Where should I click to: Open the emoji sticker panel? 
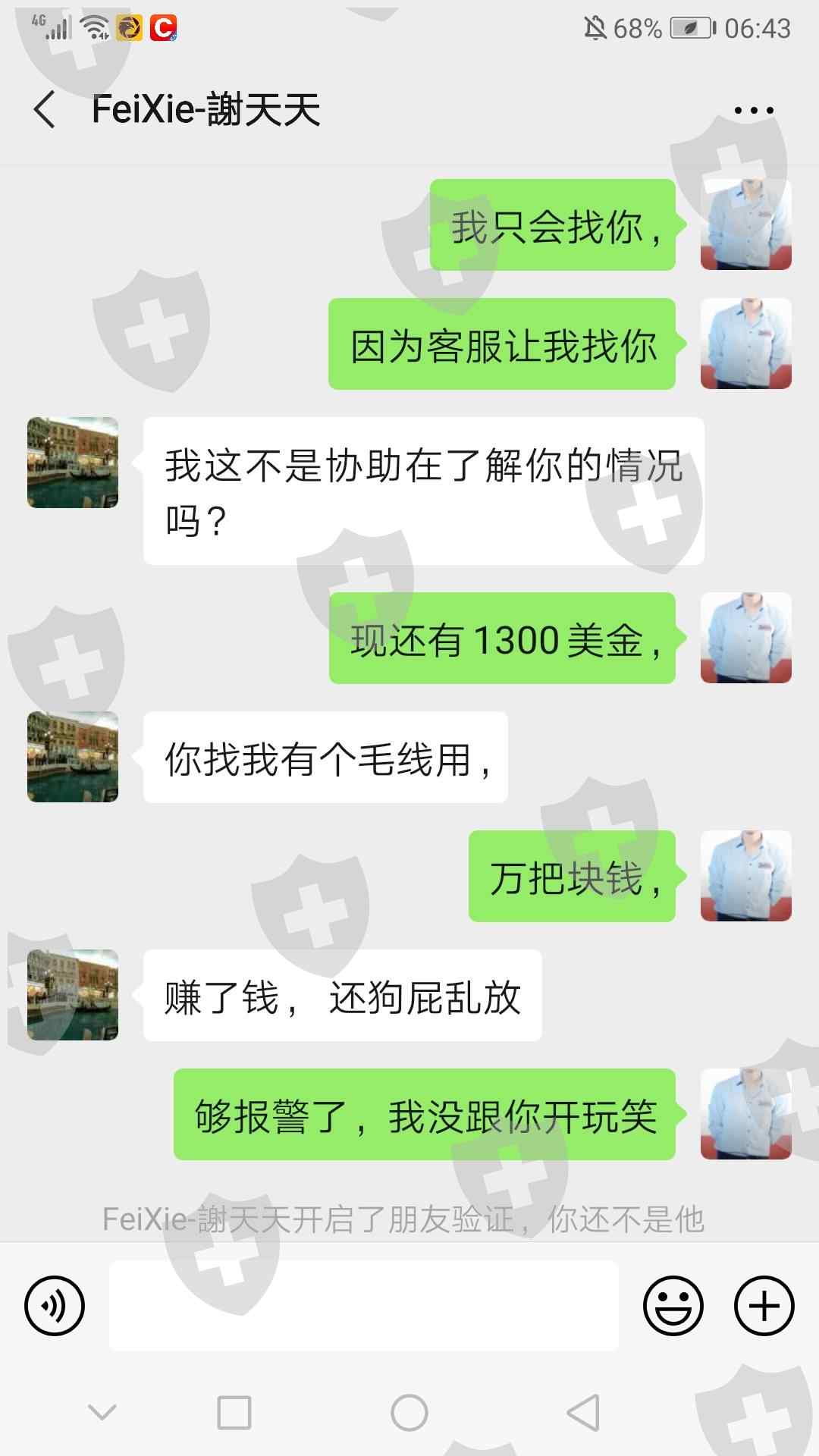673,1306
